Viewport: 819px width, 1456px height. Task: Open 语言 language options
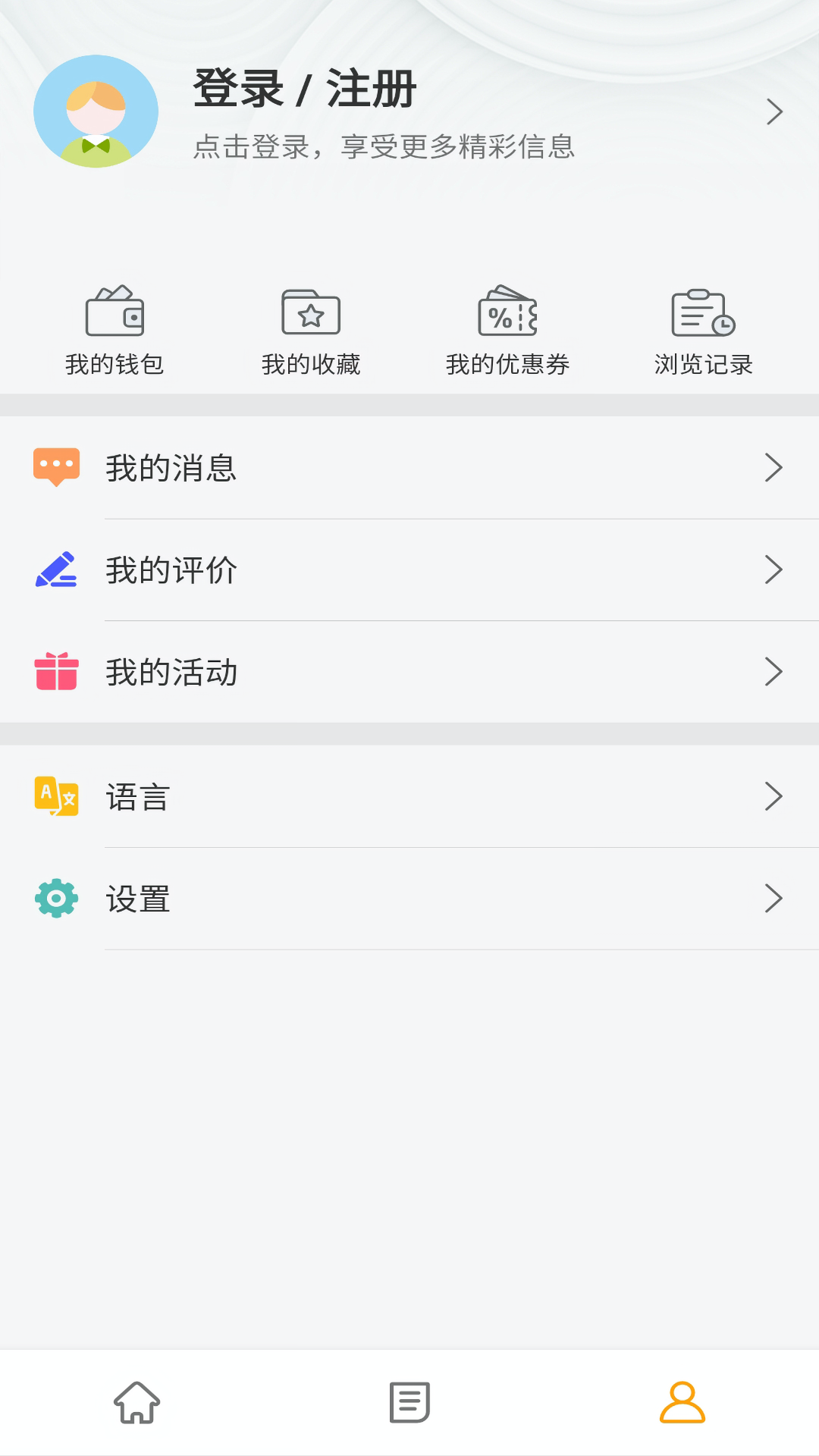[x=409, y=797]
